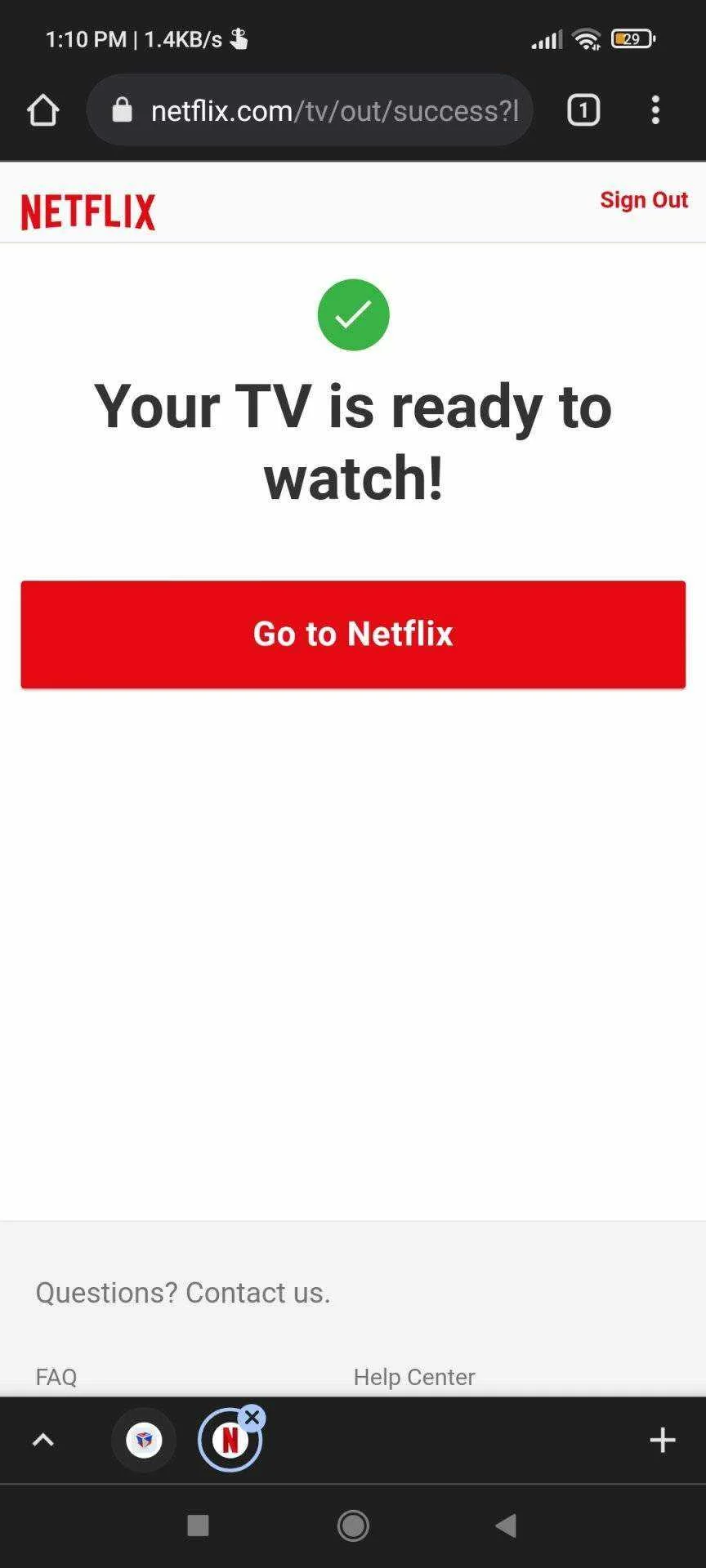Open the FAQ link
Image resolution: width=706 pixels, height=1568 pixels.
point(56,1377)
